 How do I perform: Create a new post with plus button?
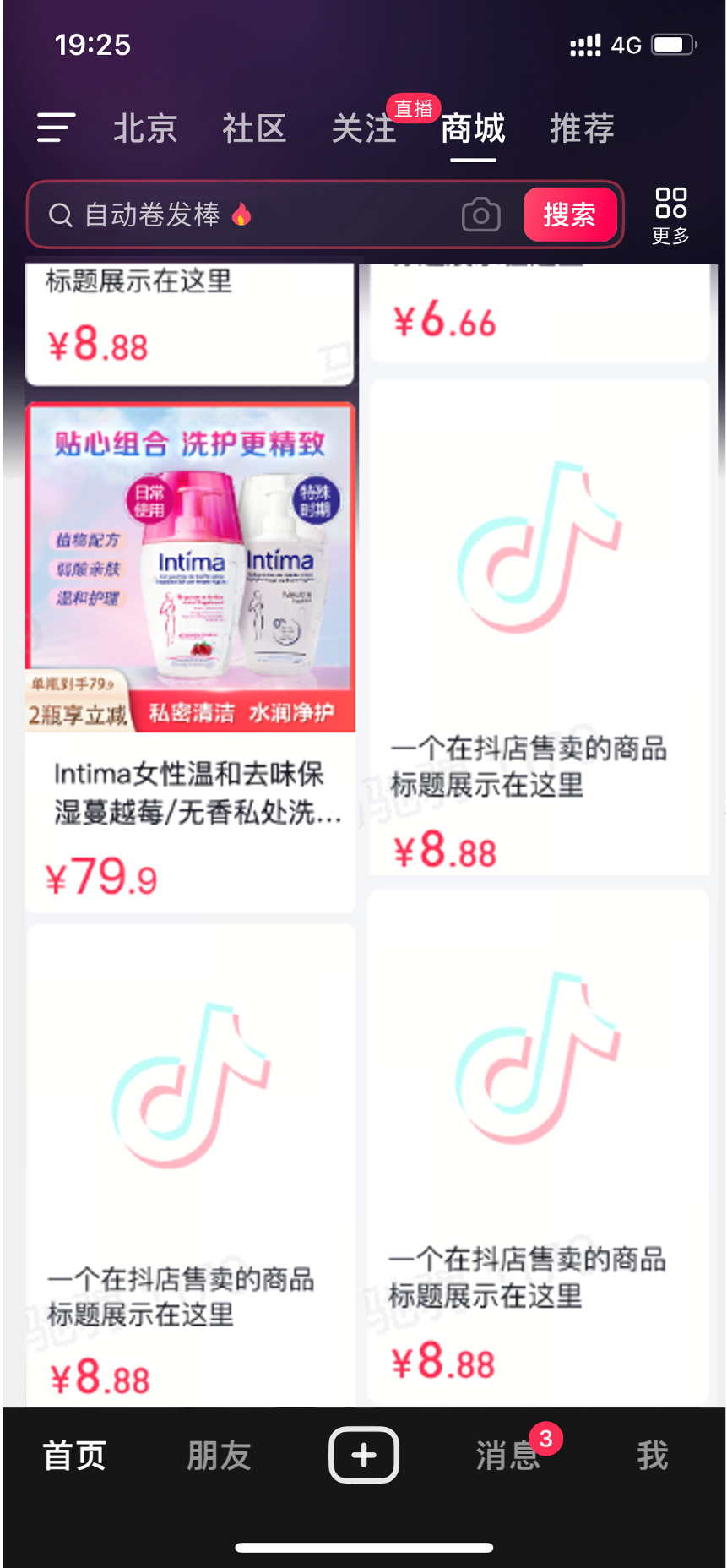(364, 1455)
